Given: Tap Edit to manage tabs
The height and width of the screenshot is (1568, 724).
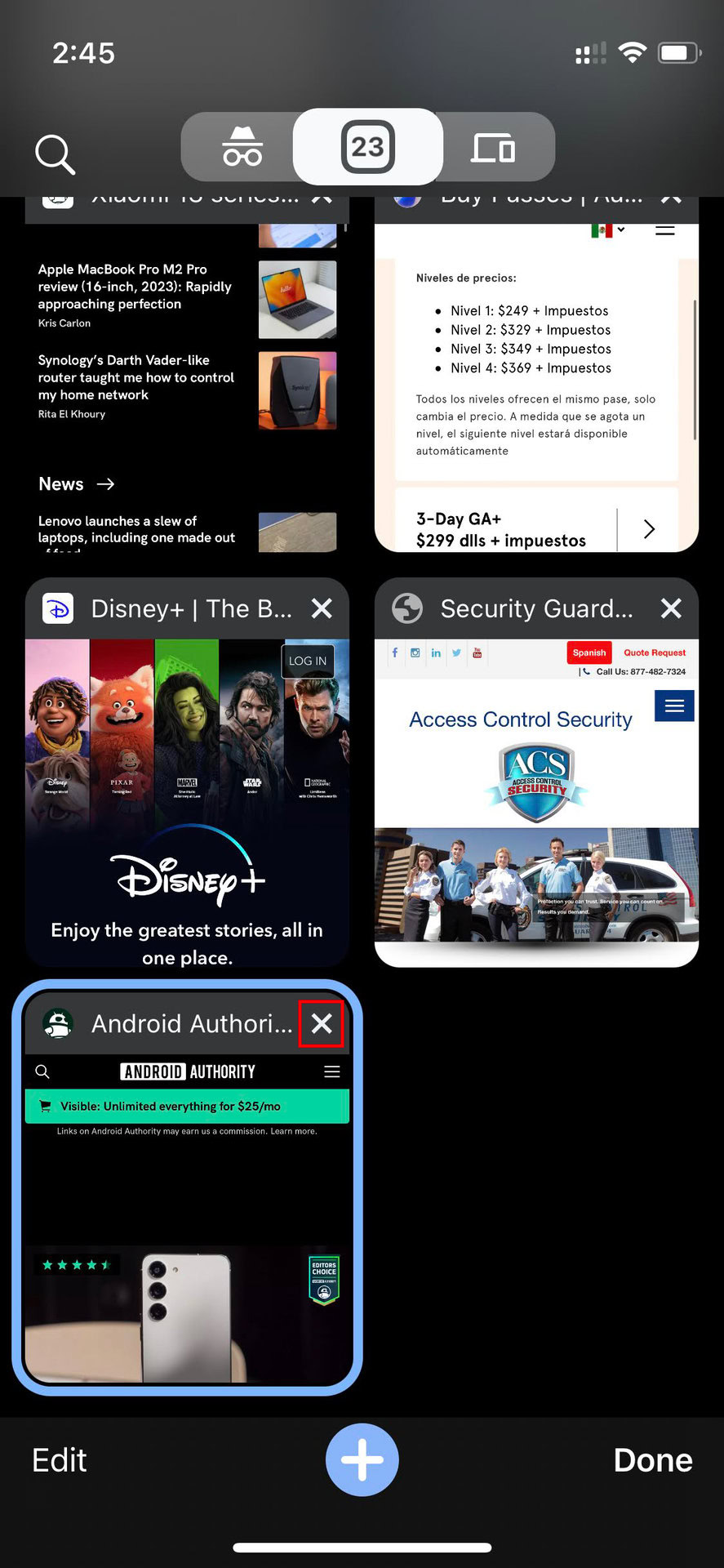Looking at the screenshot, I should click(60, 1459).
